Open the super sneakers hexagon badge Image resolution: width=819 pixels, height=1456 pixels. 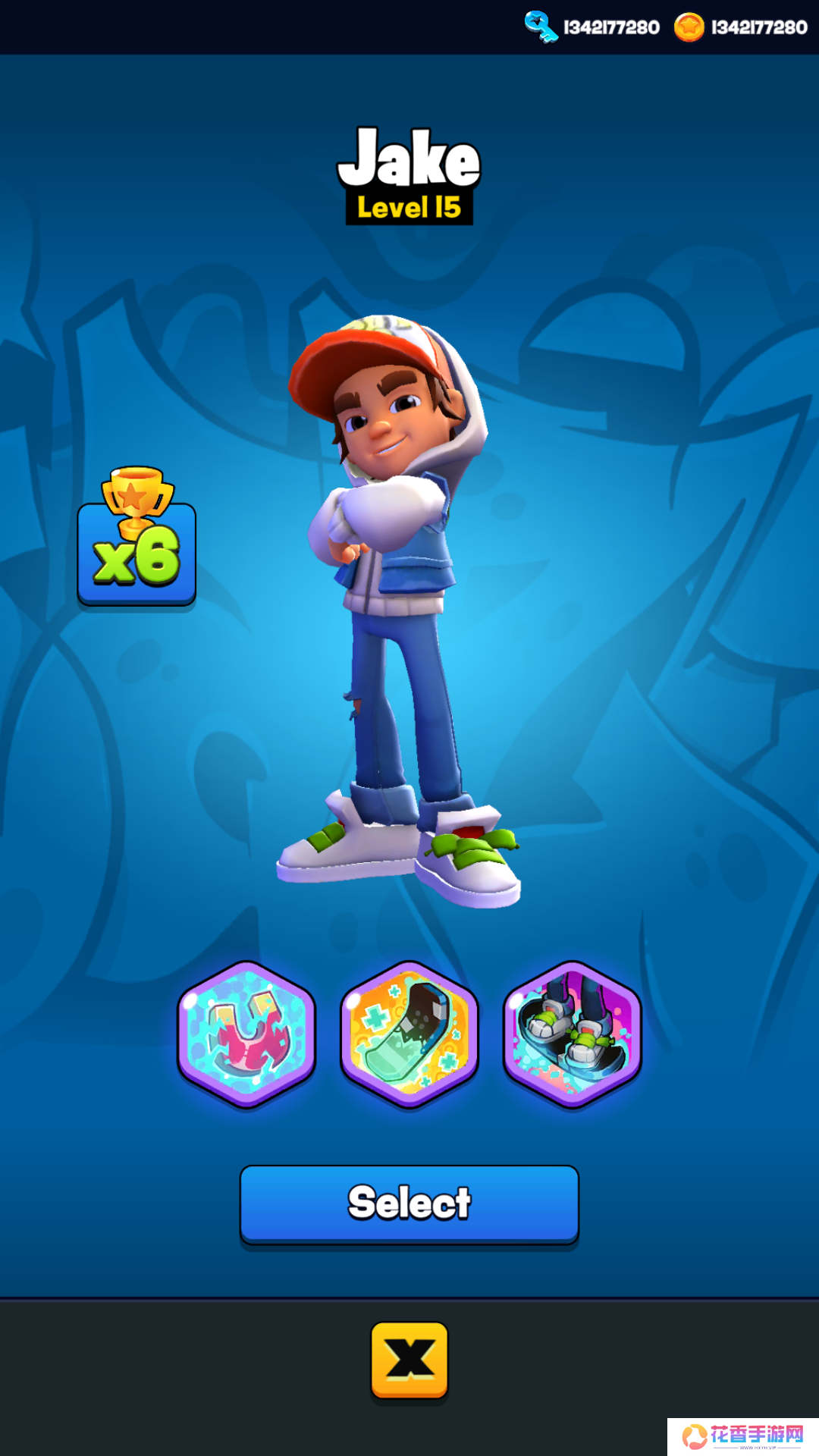573,1034
